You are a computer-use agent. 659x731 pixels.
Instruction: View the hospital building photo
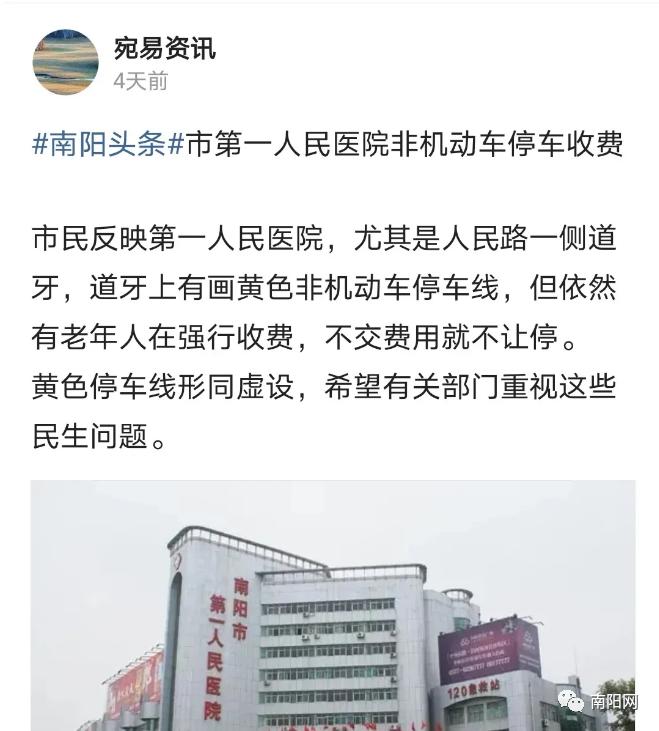332,605
